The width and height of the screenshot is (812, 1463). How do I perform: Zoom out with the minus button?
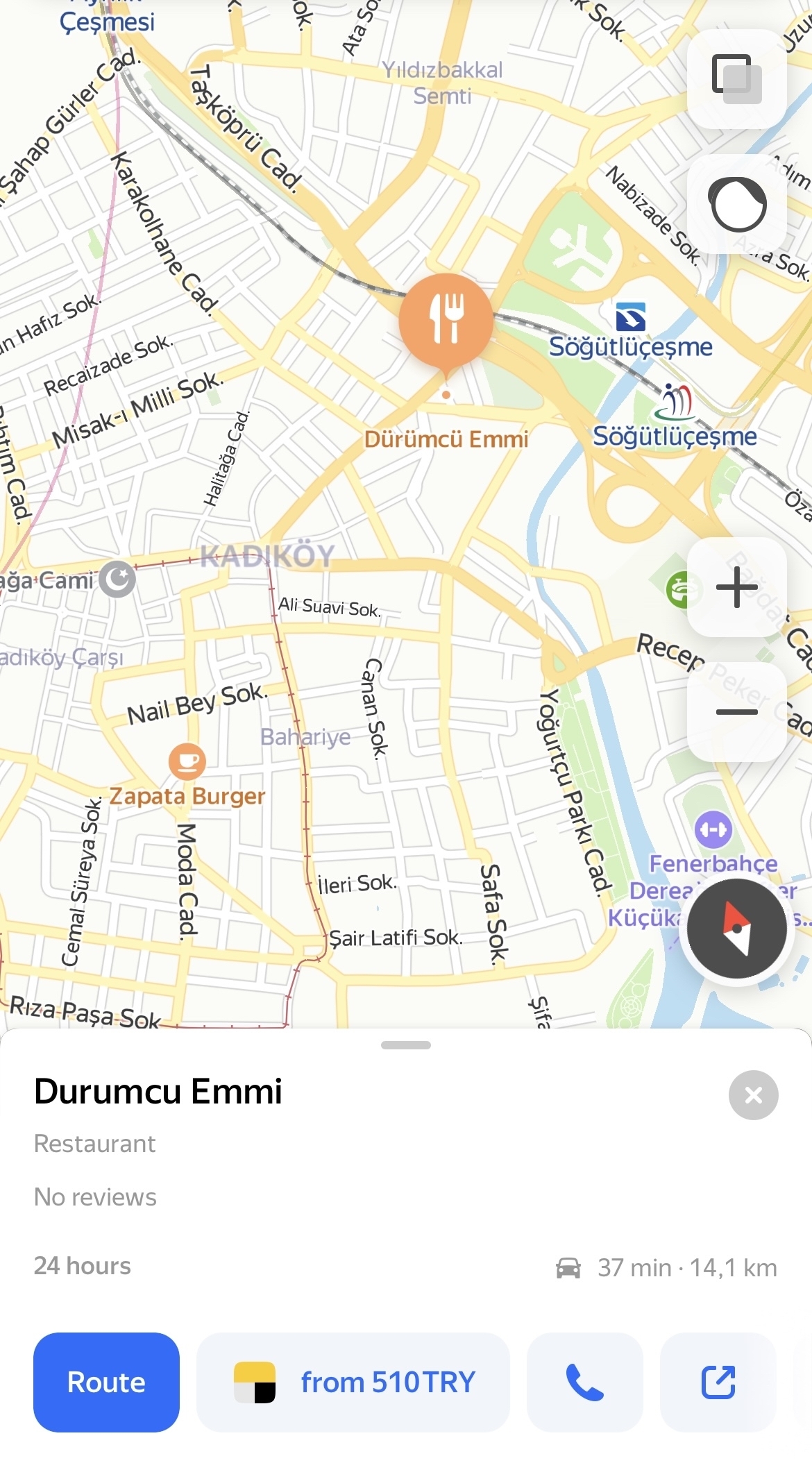click(736, 712)
